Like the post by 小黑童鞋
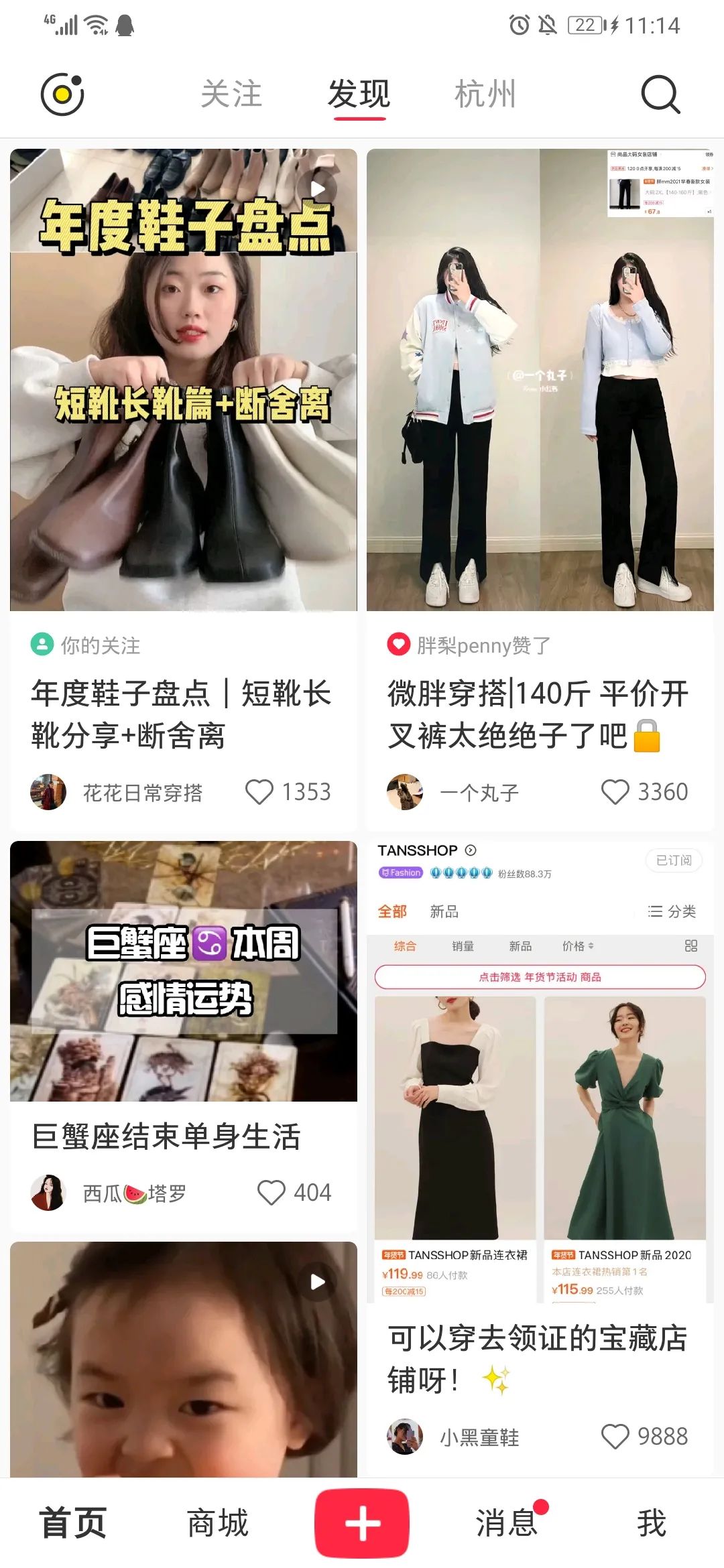724x1568 pixels. pos(615,1437)
